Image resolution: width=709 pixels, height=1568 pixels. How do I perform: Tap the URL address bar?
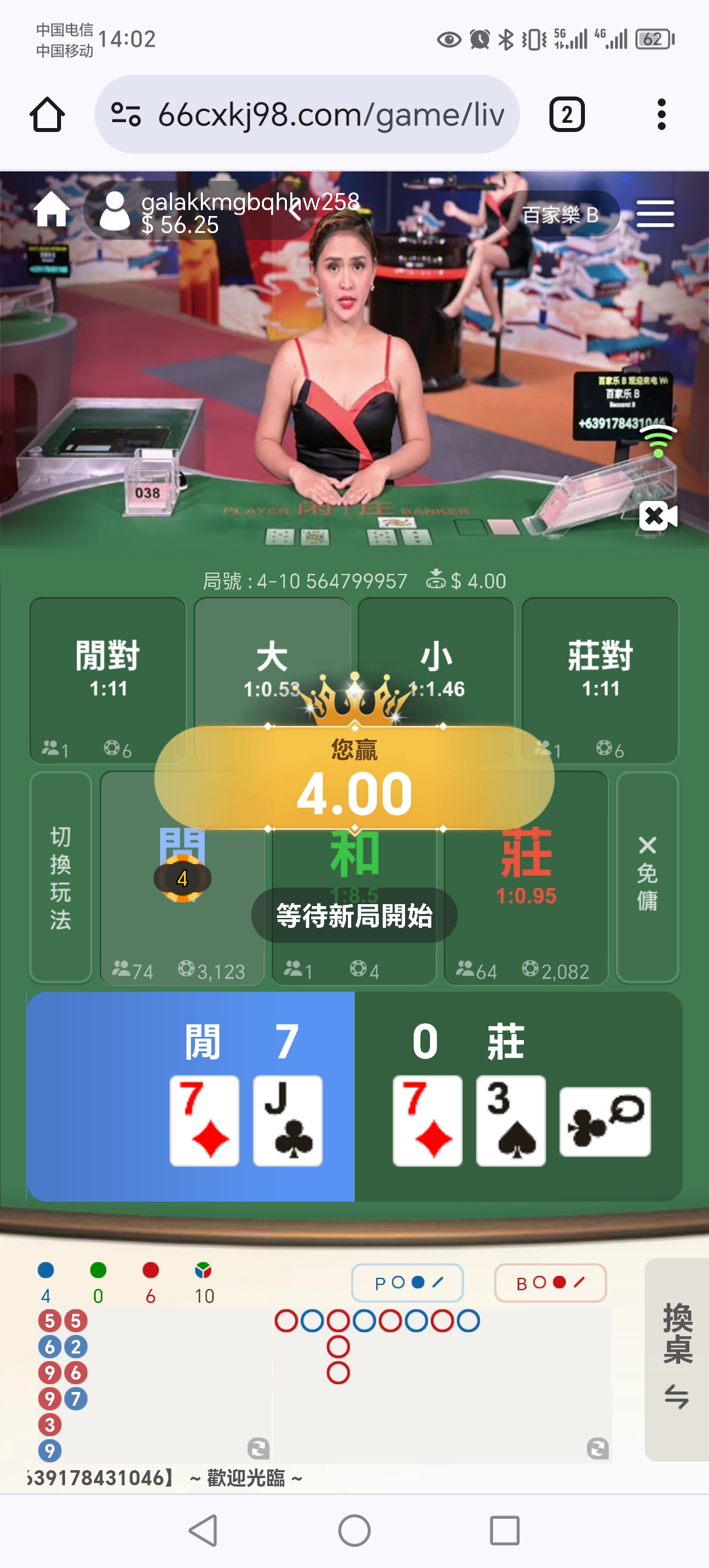tap(307, 114)
